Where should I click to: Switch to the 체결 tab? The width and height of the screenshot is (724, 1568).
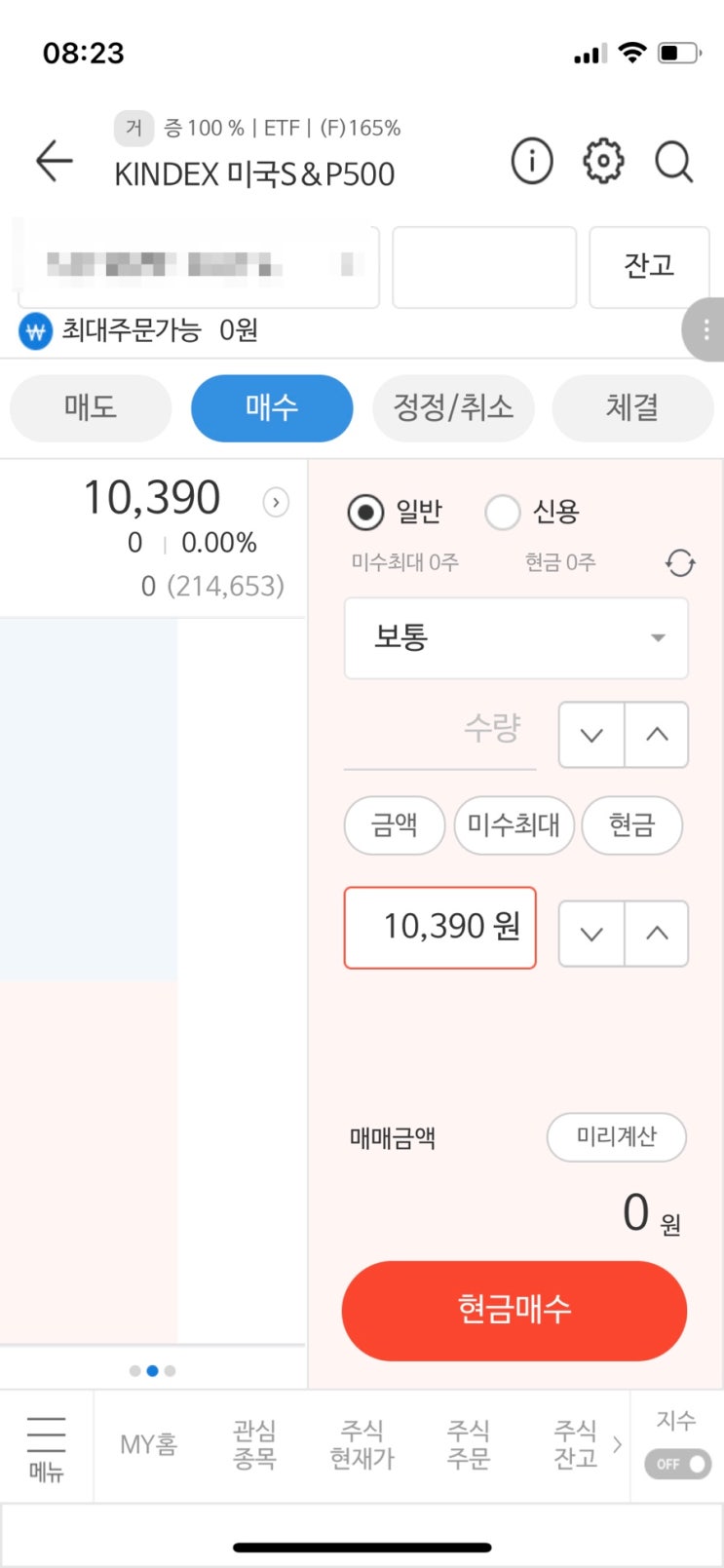point(633,408)
